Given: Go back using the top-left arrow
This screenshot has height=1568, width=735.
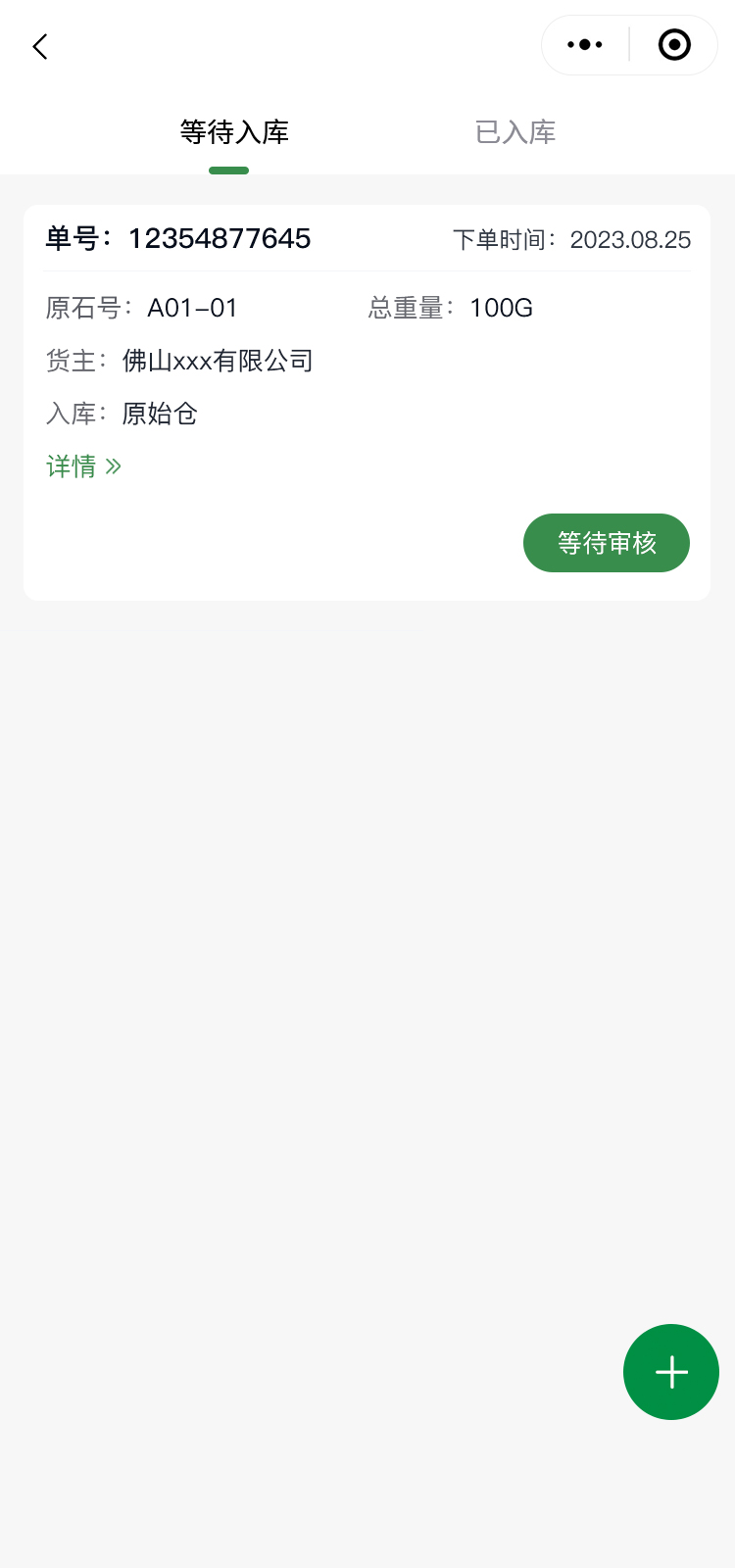Looking at the screenshot, I should click(40, 46).
